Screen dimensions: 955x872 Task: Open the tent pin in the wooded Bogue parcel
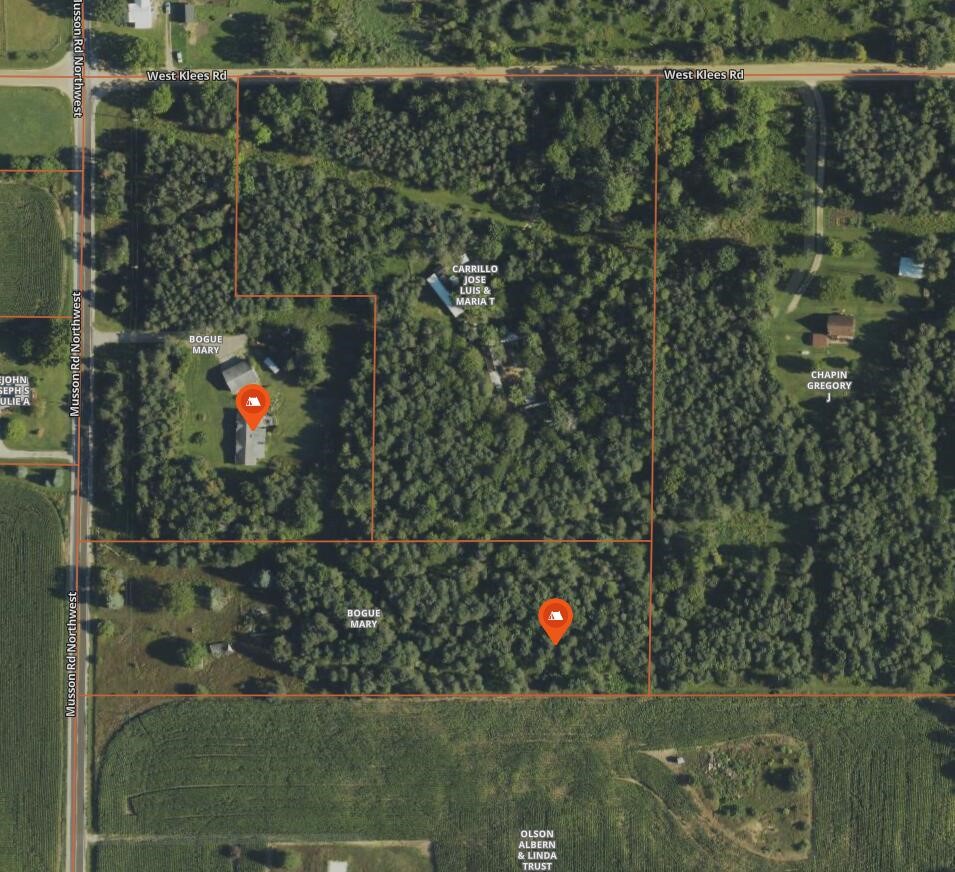[x=555, y=618]
